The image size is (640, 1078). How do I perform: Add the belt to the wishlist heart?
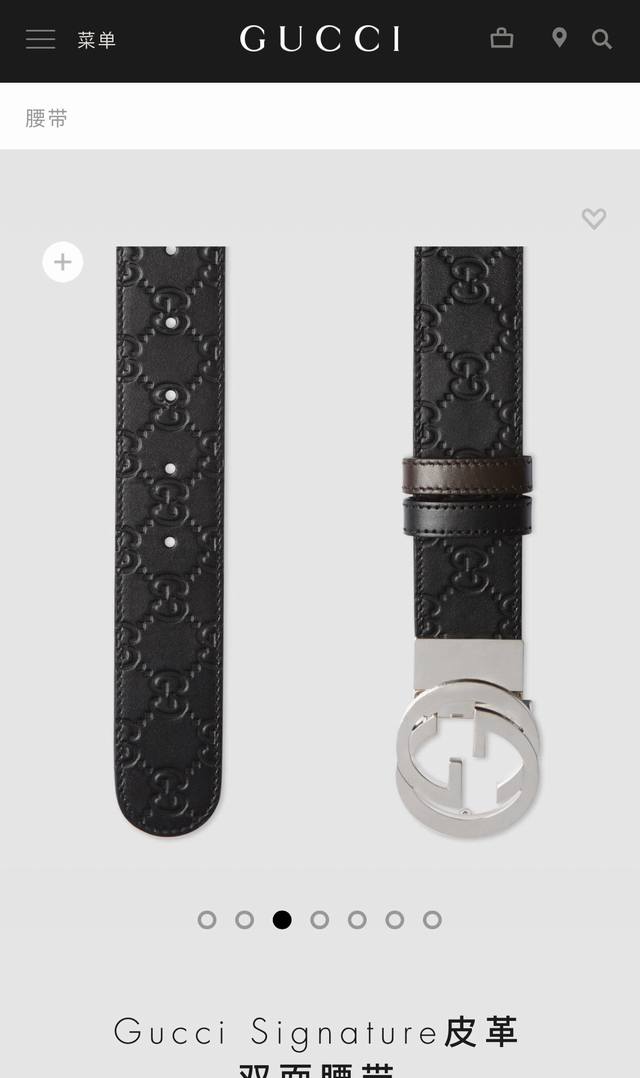pyautogui.click(x=594, y=218)
